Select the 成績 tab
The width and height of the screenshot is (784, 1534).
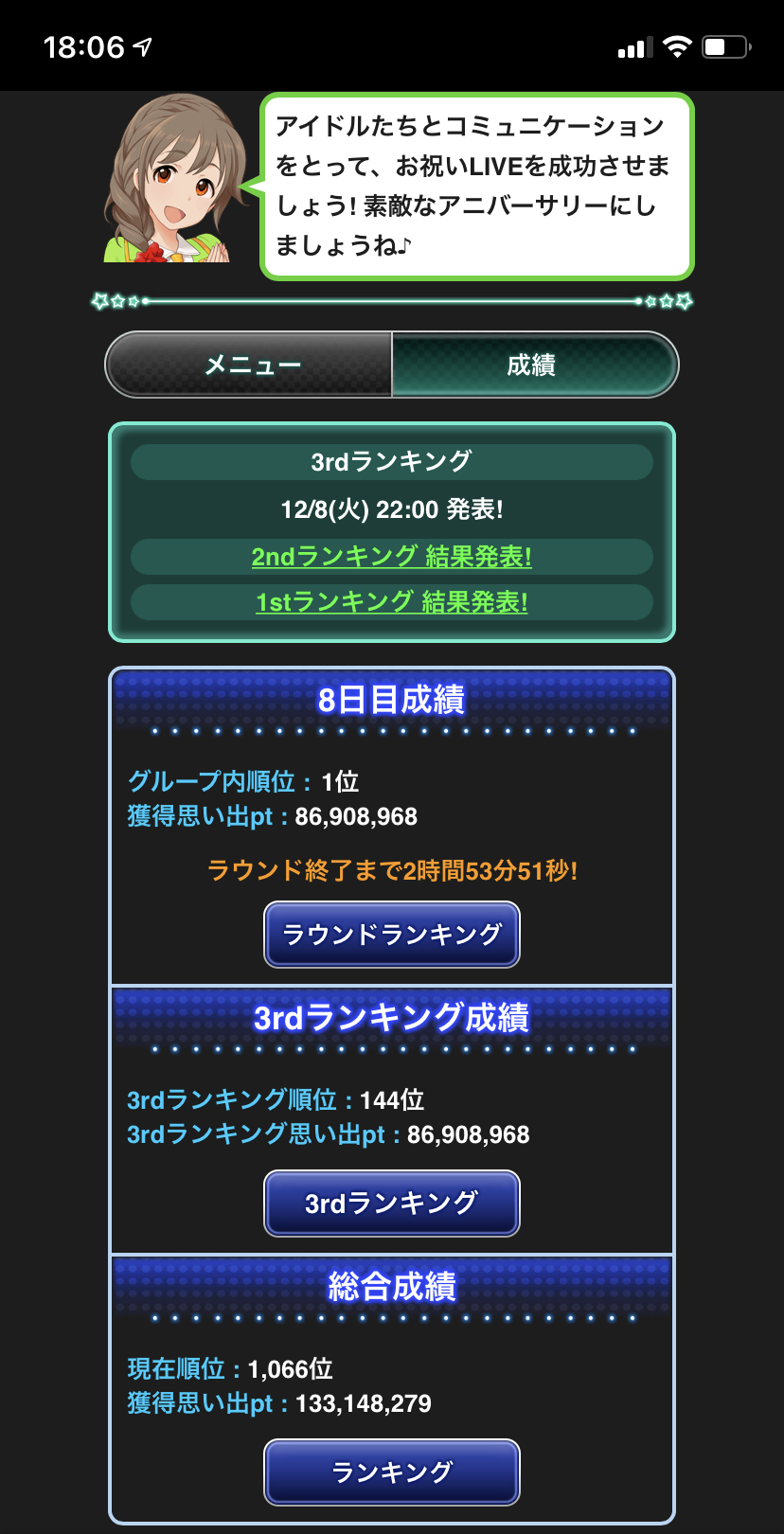pos(533,365)
